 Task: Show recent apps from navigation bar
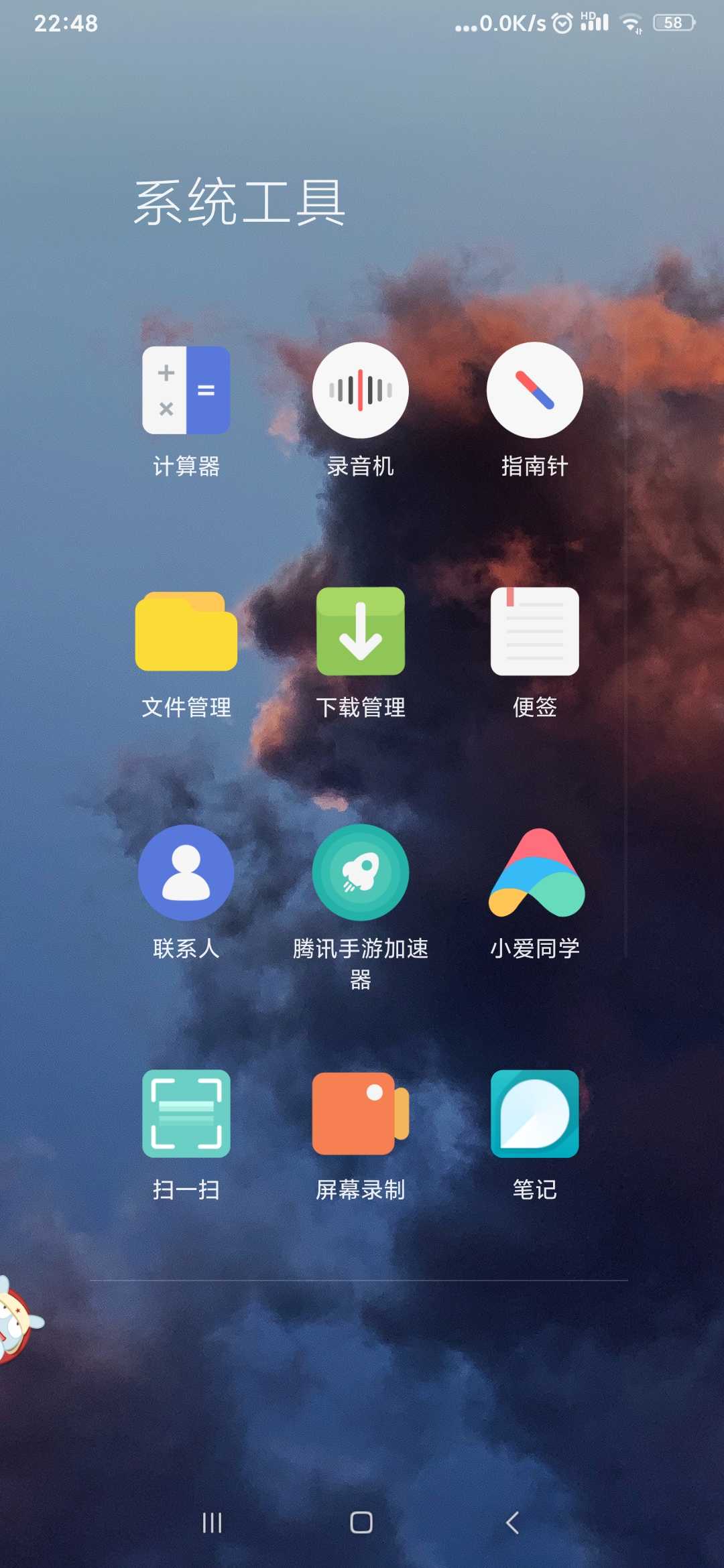click(212, 1522)
